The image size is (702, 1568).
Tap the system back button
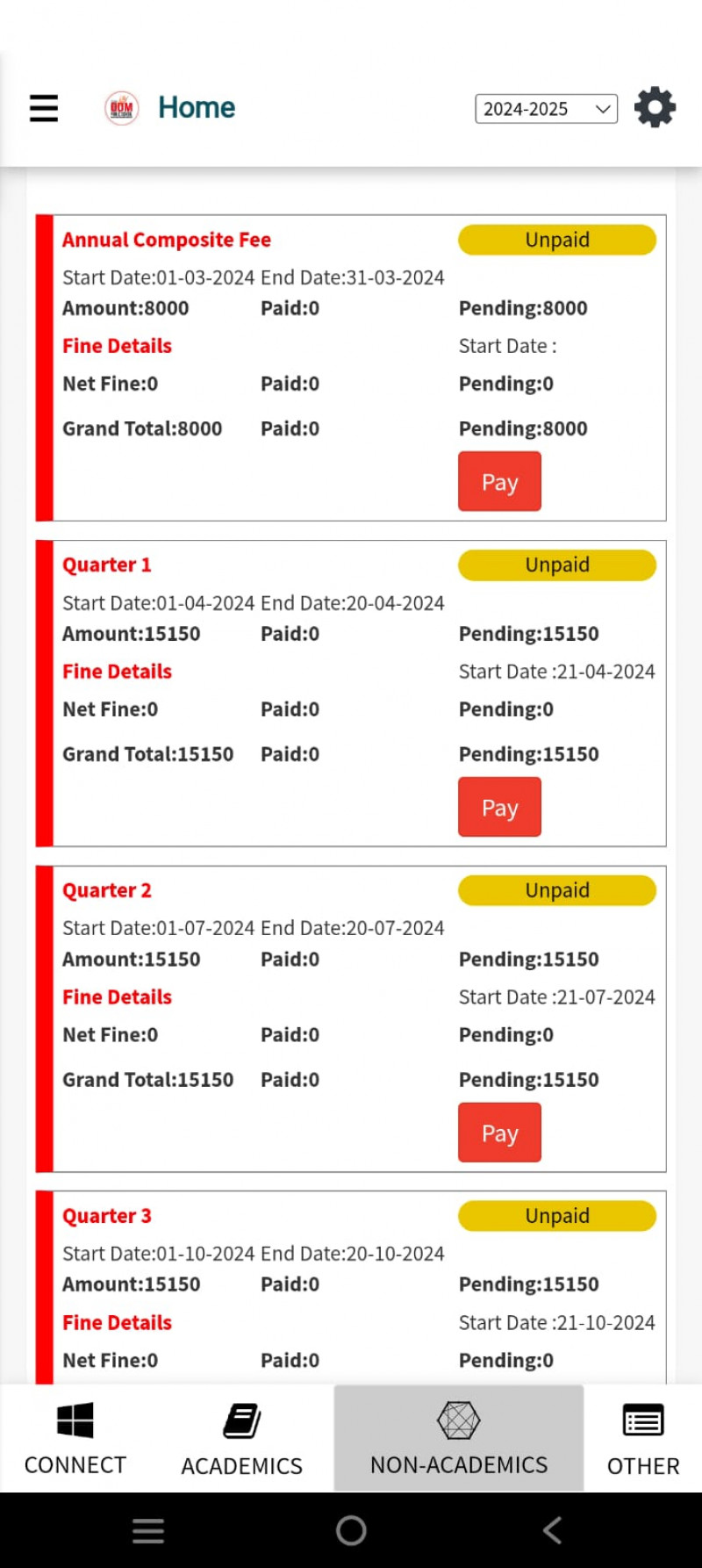[552, 1530]
